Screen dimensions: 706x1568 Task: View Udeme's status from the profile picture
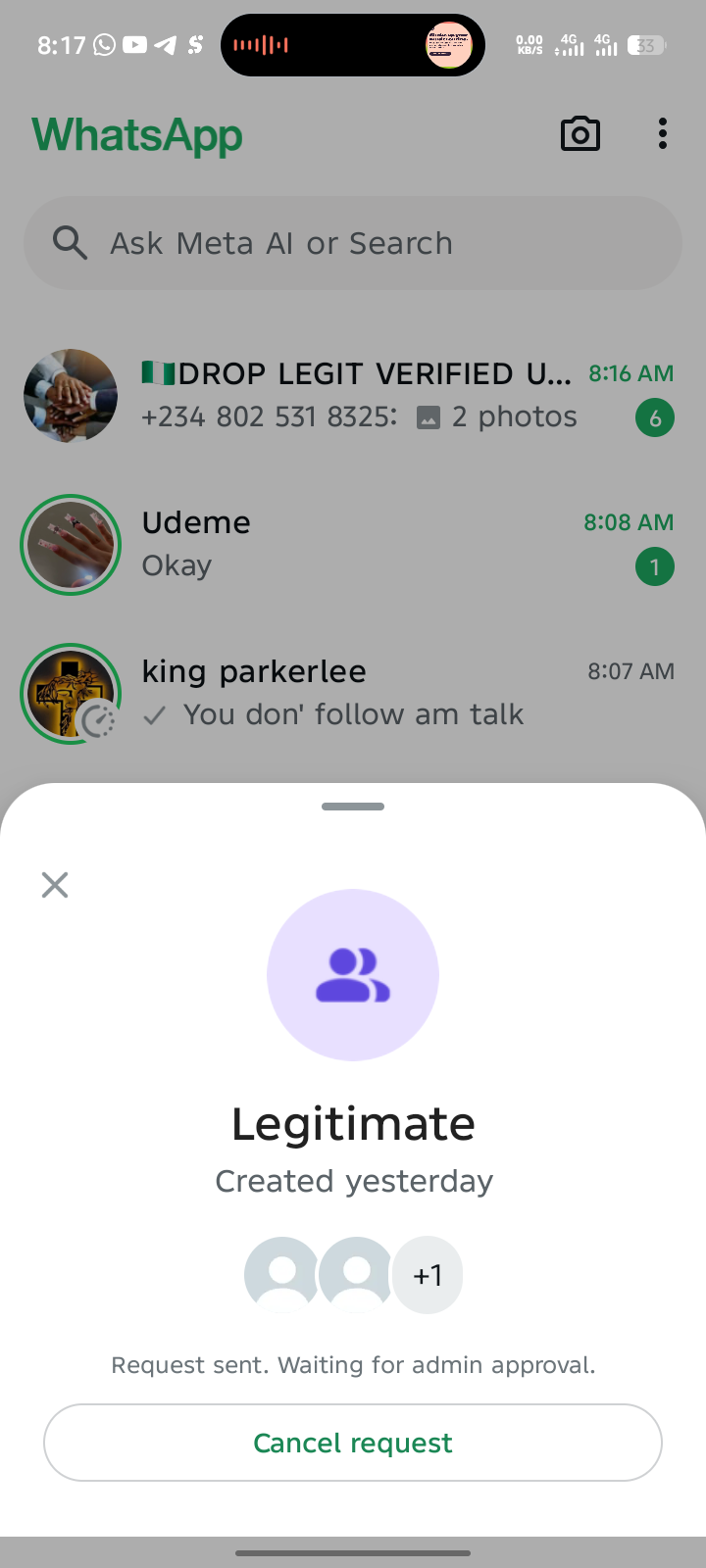coord(71,545)
